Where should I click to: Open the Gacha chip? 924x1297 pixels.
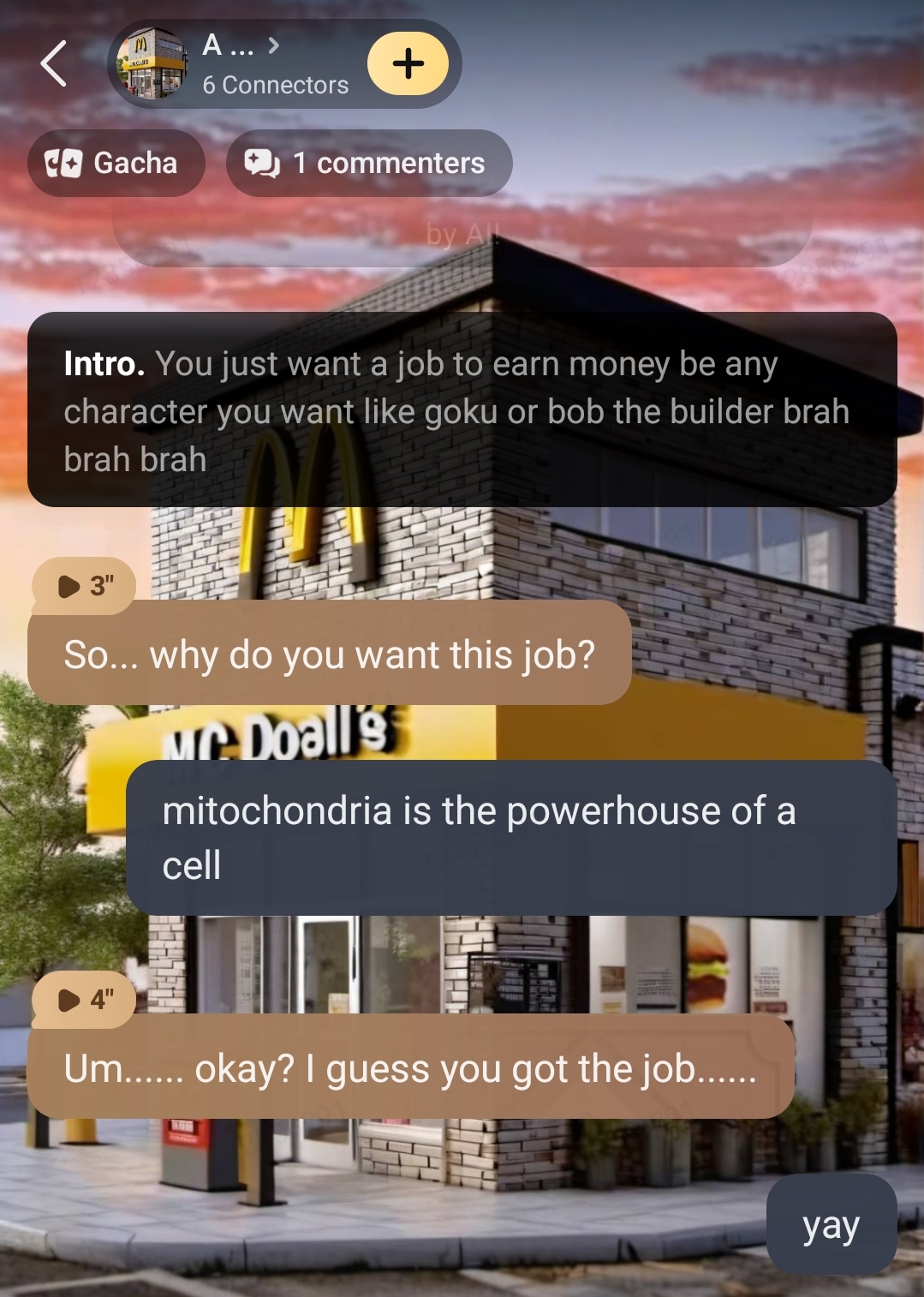pyautogui.click(x=116, y=163)
